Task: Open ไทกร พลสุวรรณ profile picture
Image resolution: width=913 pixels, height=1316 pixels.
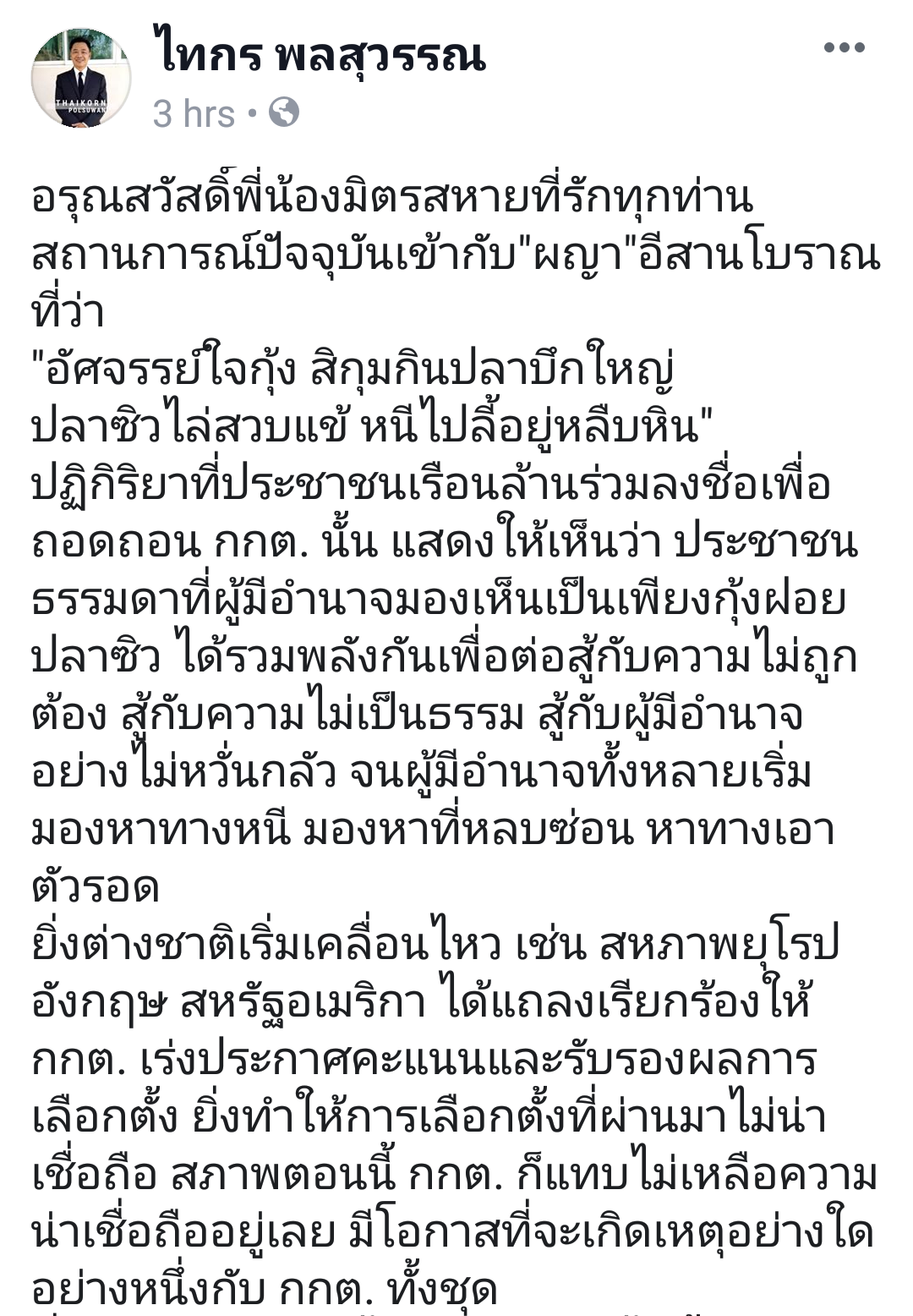Action: [x=81, y=78]
